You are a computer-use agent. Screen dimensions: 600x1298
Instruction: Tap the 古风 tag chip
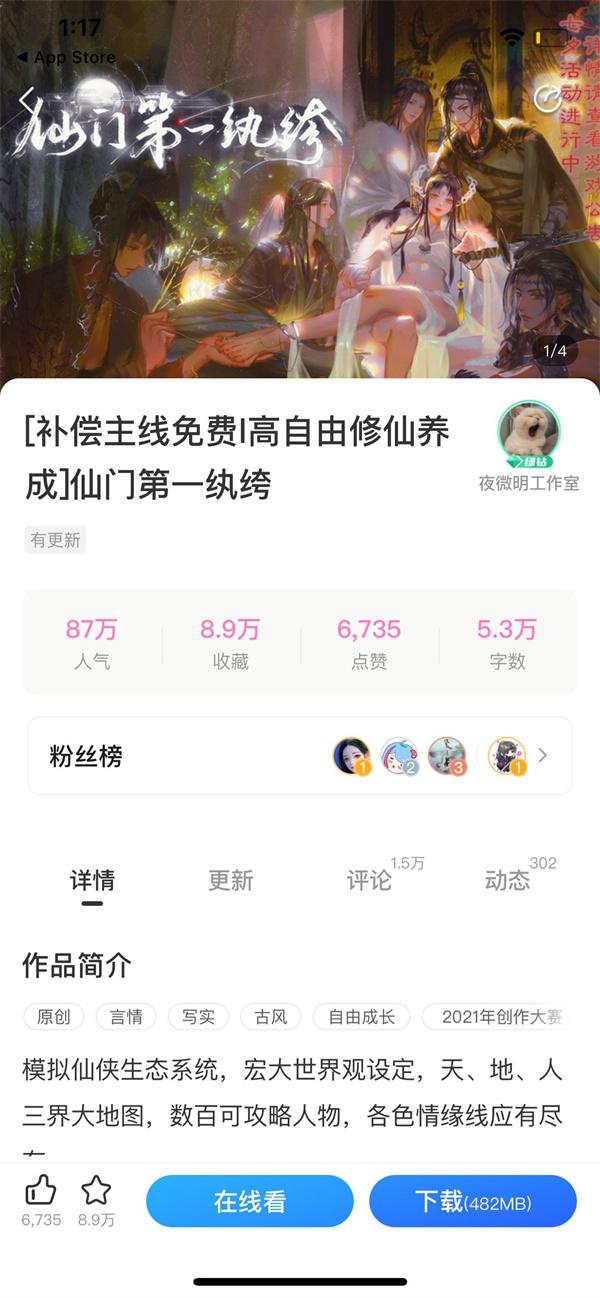270,1017
